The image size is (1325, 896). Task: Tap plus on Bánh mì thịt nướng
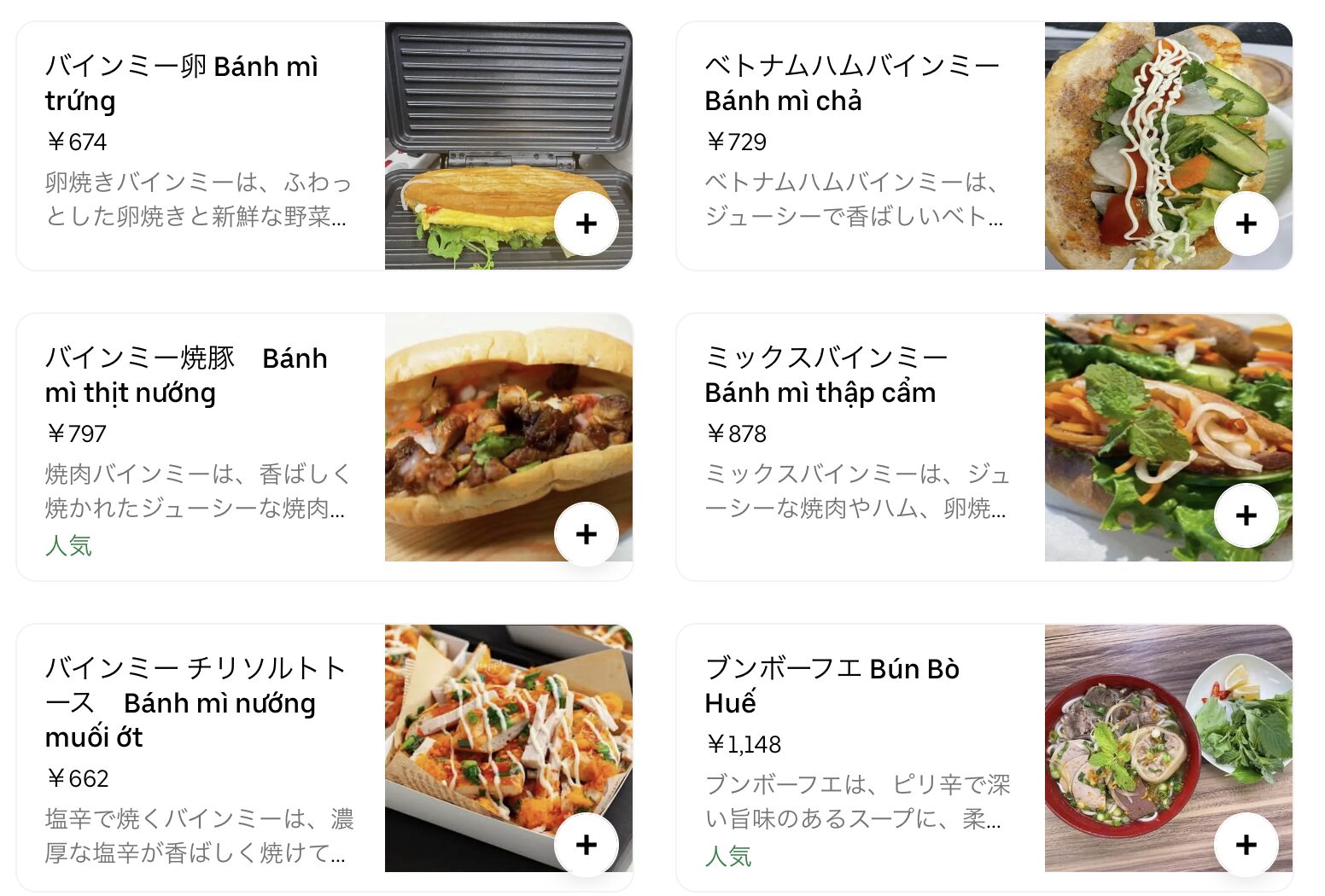coord(586,534)
